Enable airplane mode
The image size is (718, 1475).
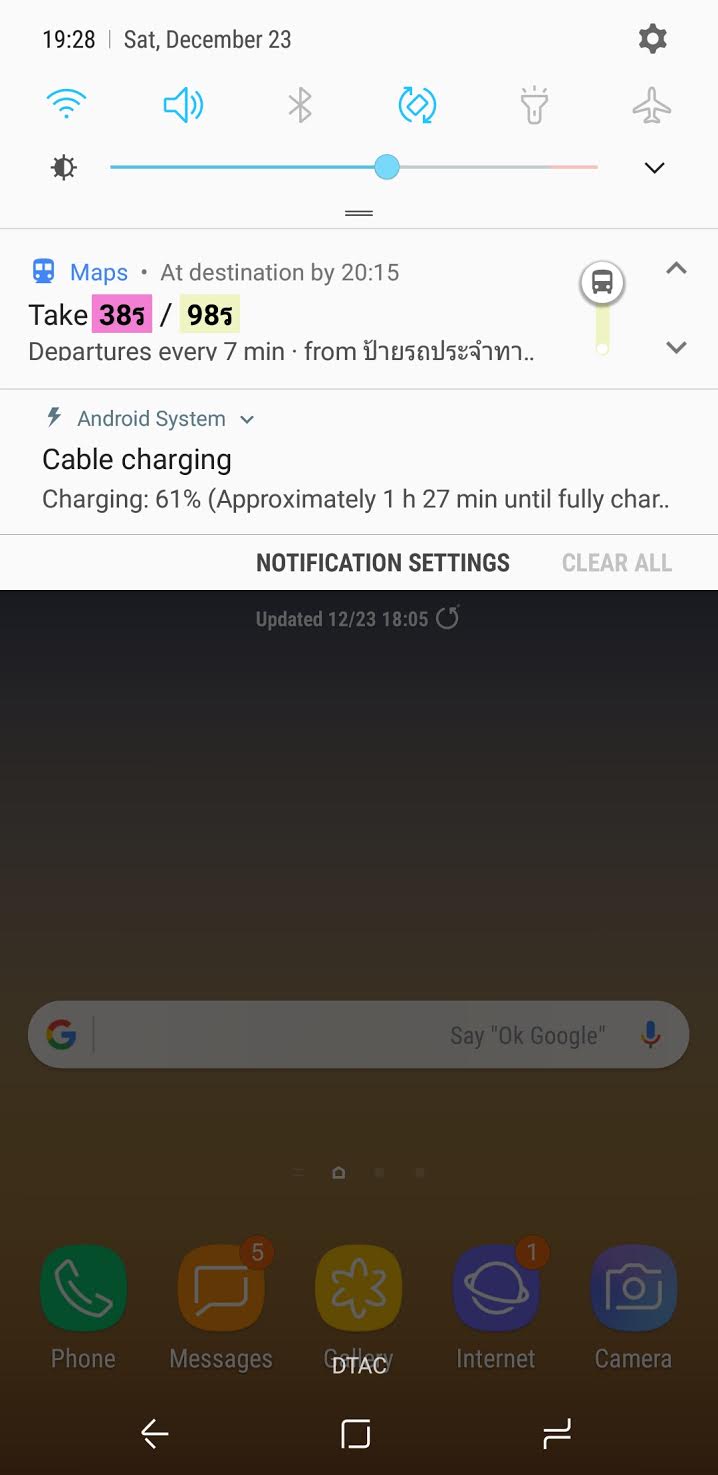point(652,104)
